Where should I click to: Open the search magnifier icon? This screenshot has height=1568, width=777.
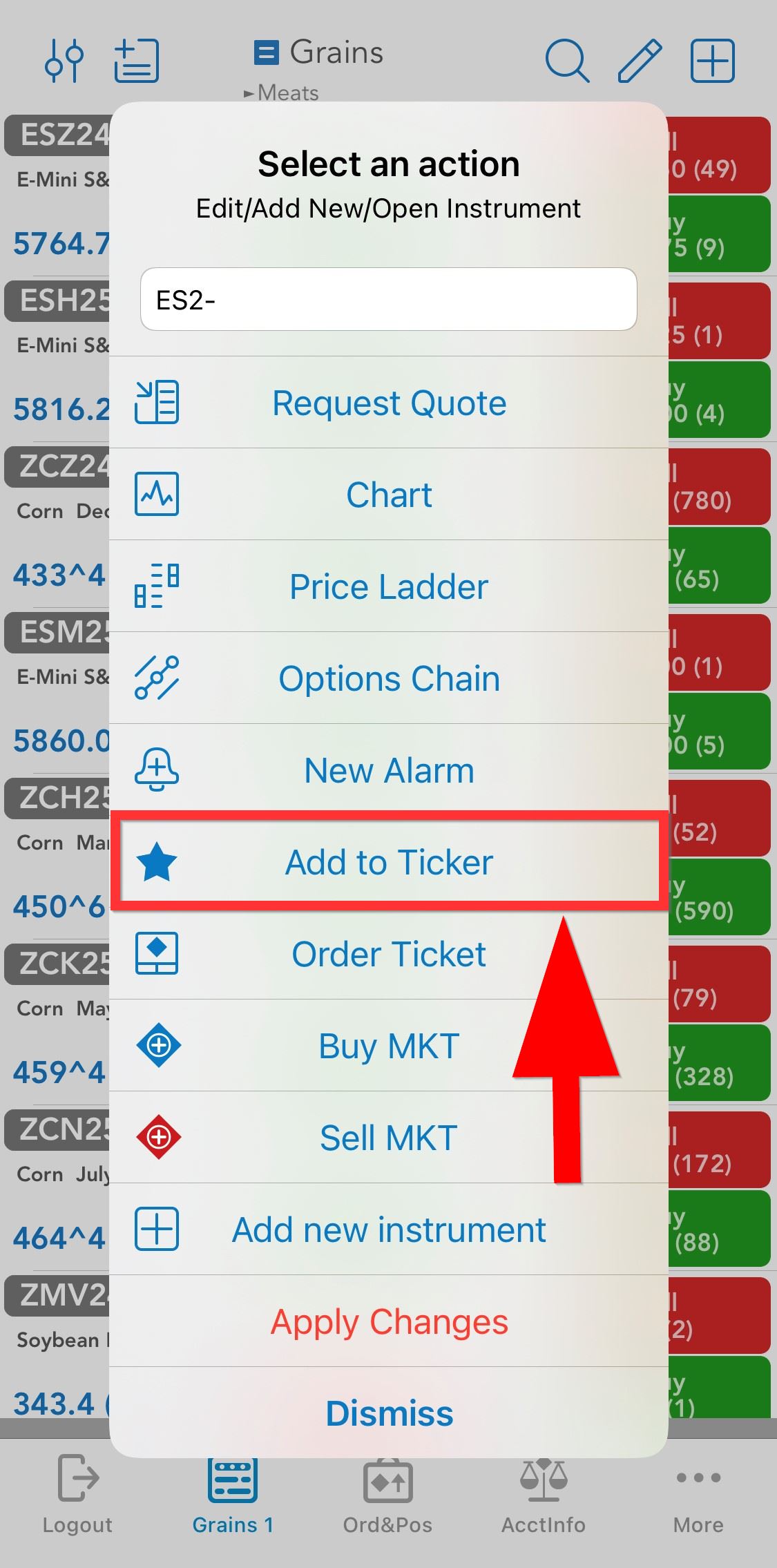(567, 61)
